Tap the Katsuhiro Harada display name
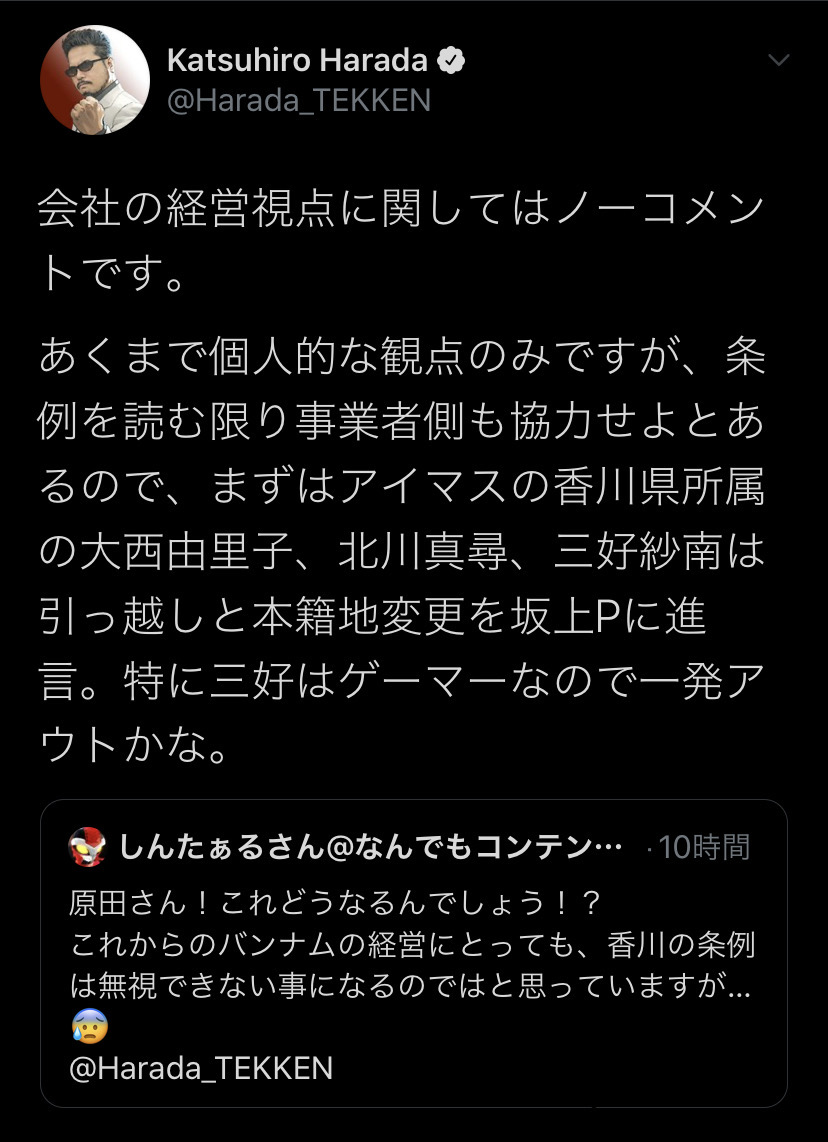Screen dimensions: 828x1142 coord(297,61)
